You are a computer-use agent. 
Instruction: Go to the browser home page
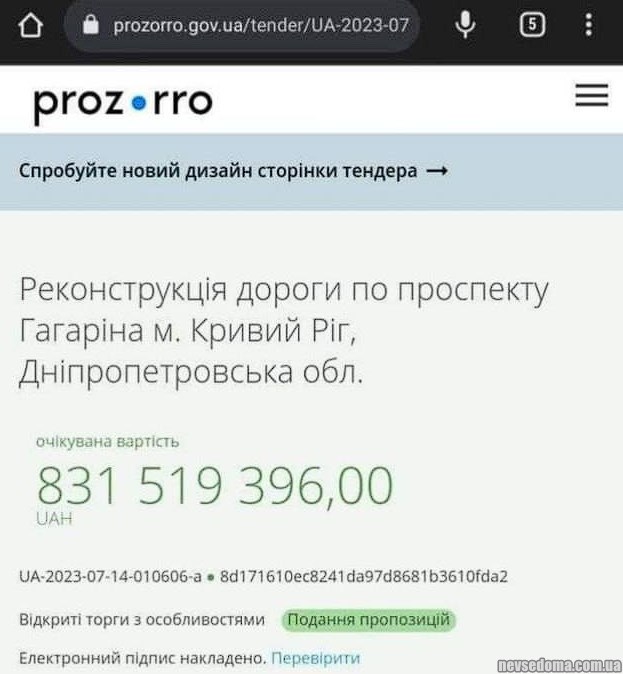coord(31,25)
